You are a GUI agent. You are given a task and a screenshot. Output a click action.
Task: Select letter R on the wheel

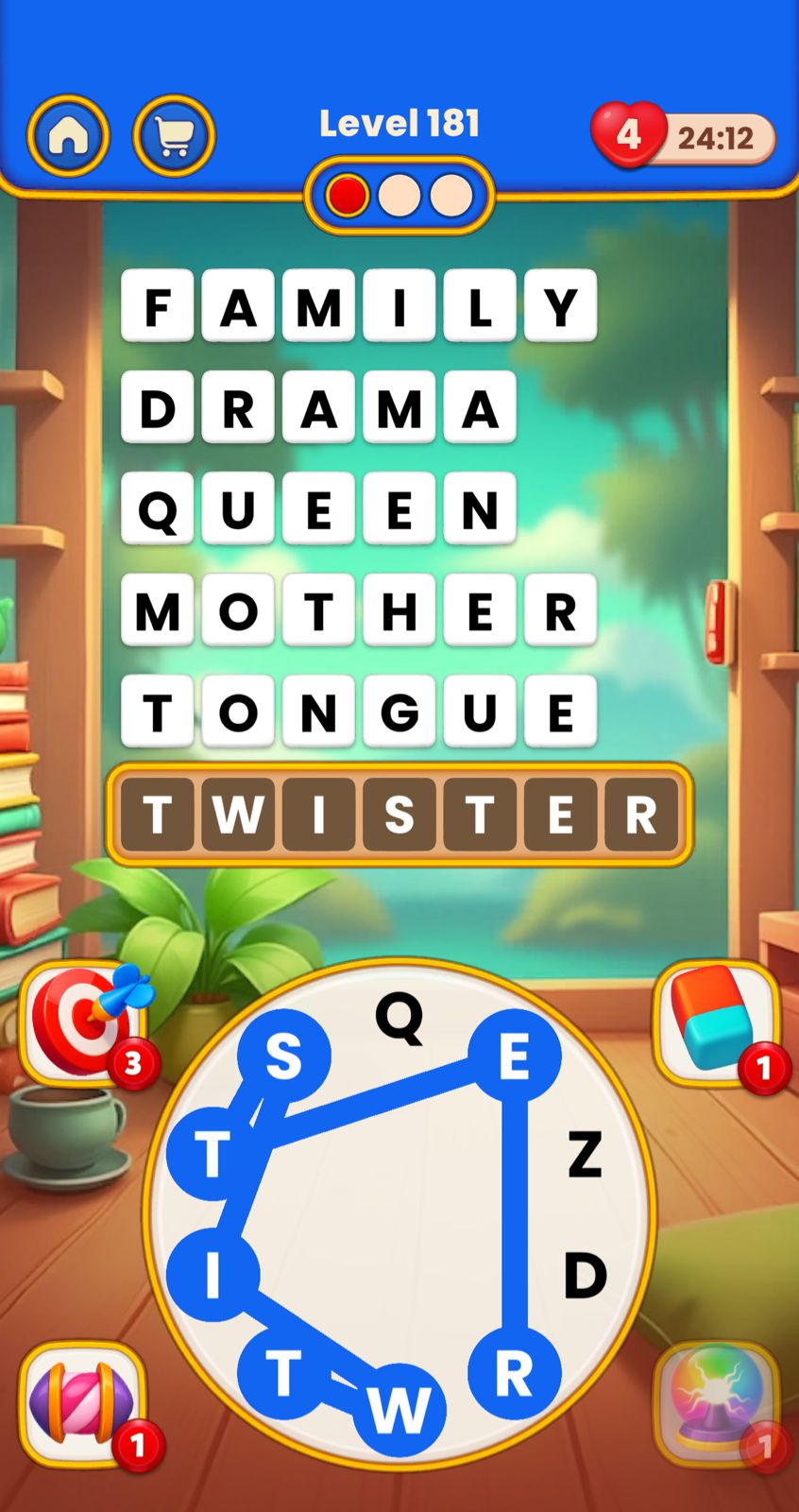pos(515,1373)
